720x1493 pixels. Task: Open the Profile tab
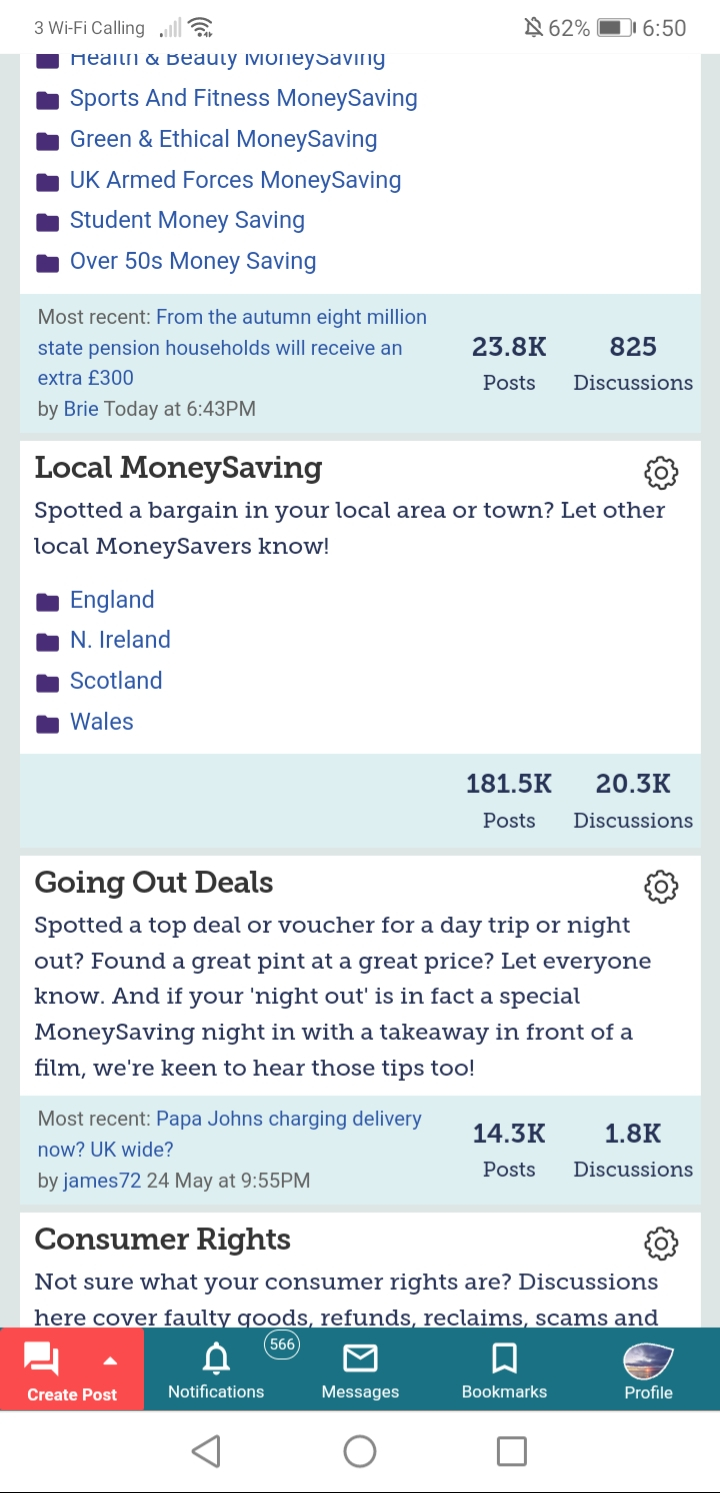(648, 1369)
